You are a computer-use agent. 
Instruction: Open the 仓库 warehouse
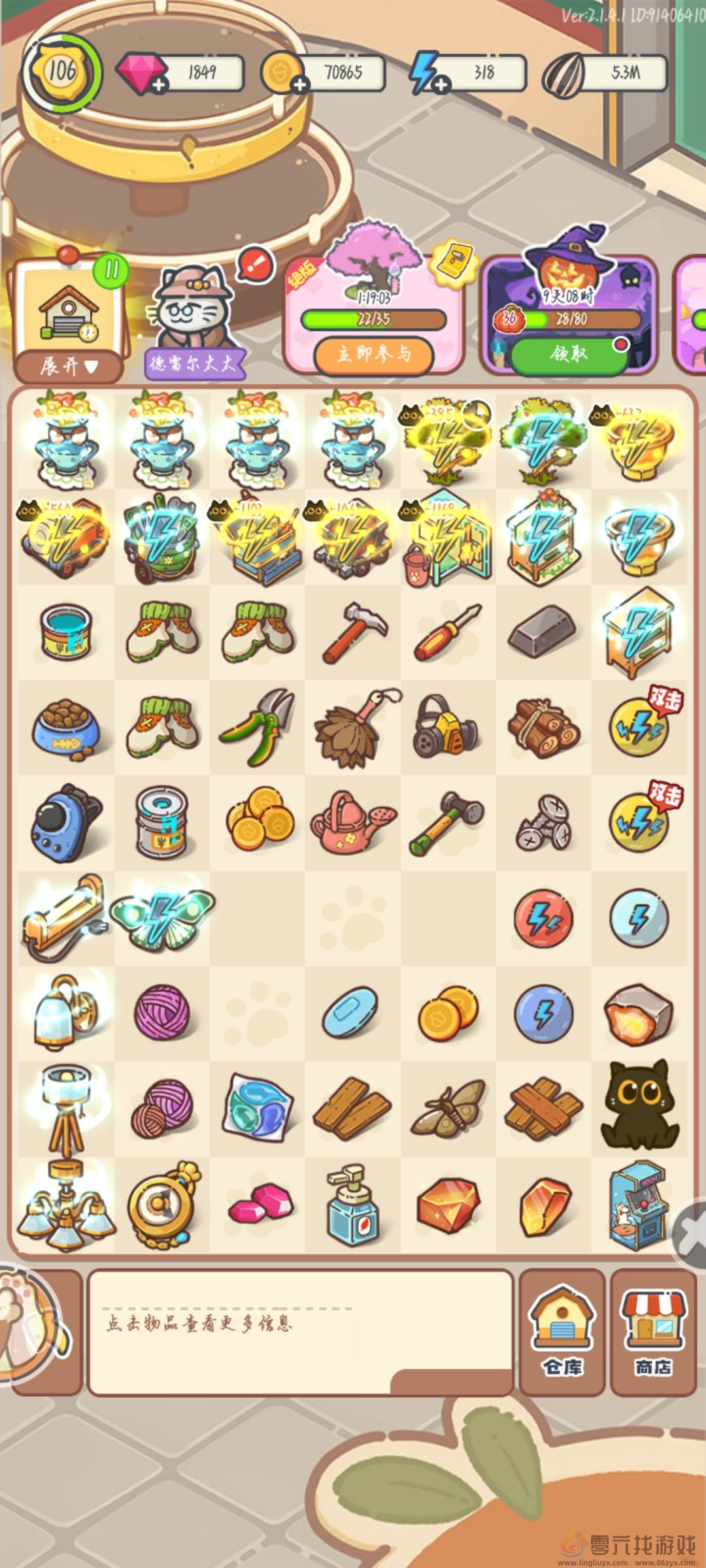click(562, 1333)
